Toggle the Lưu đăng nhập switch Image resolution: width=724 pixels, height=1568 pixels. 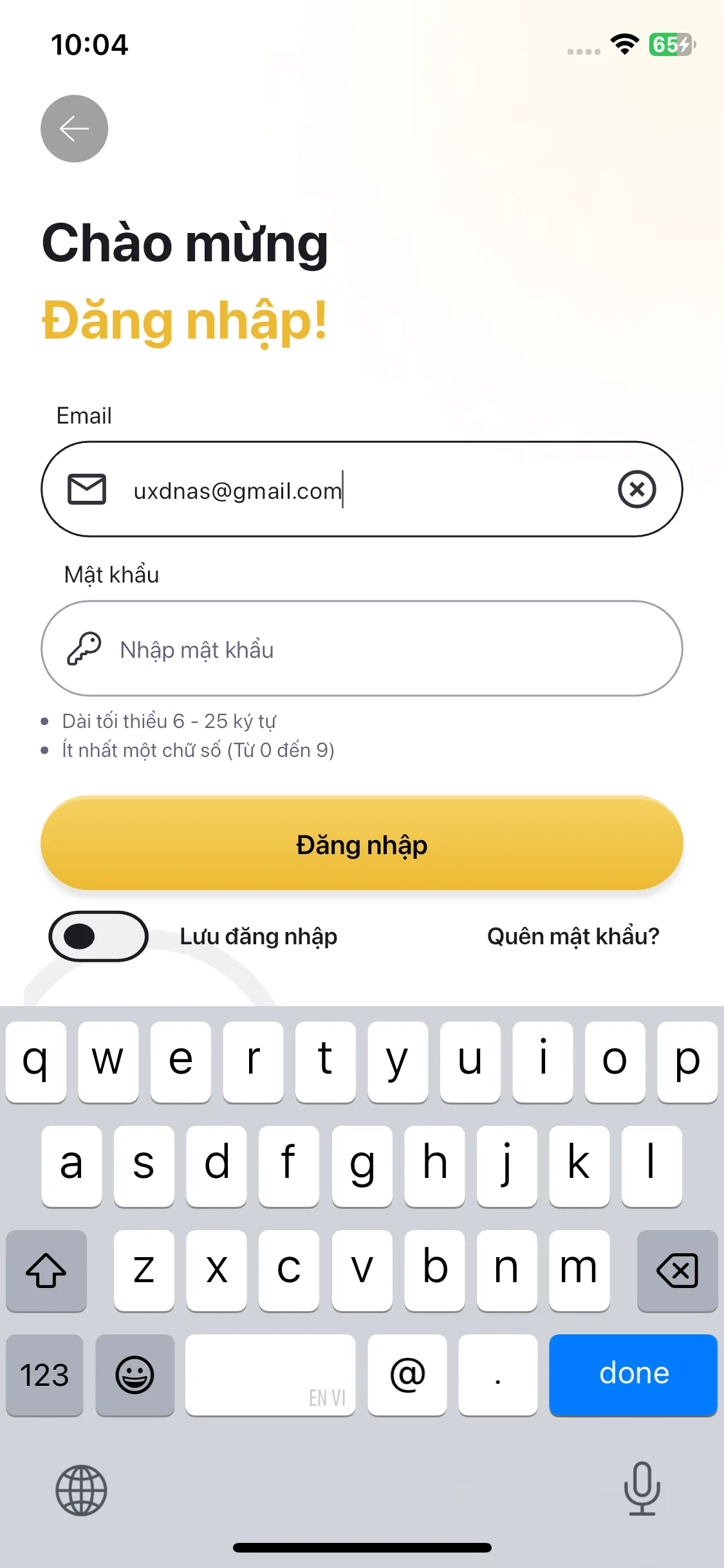click(98, 936)
